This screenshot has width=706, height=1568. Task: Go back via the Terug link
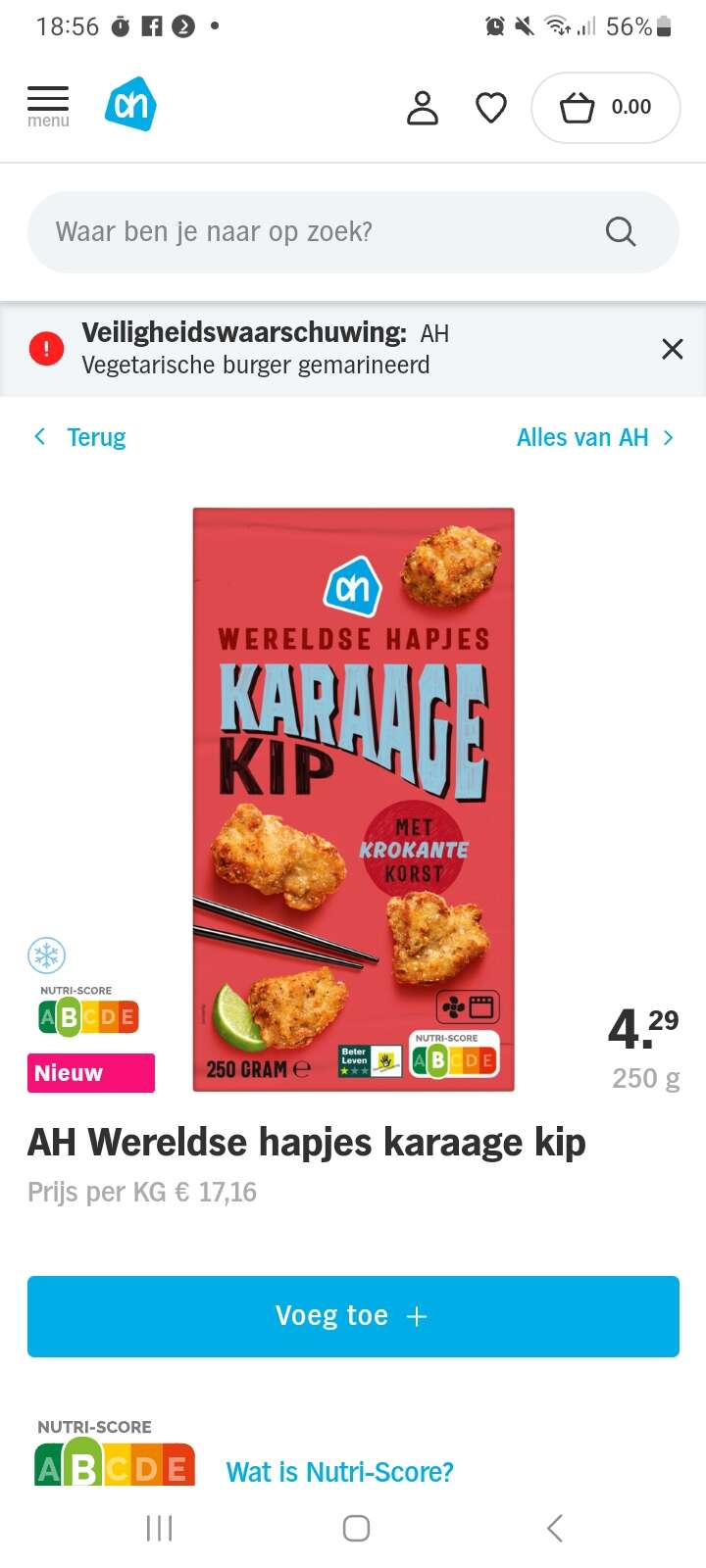[80, 437]
